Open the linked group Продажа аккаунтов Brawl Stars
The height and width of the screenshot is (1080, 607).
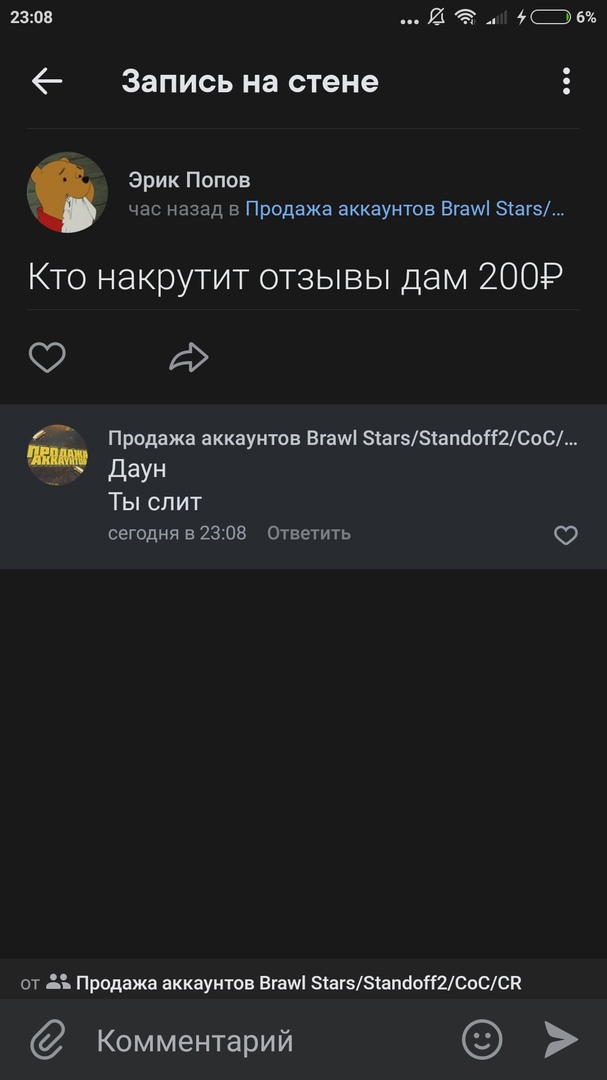(x=404, y=210)
